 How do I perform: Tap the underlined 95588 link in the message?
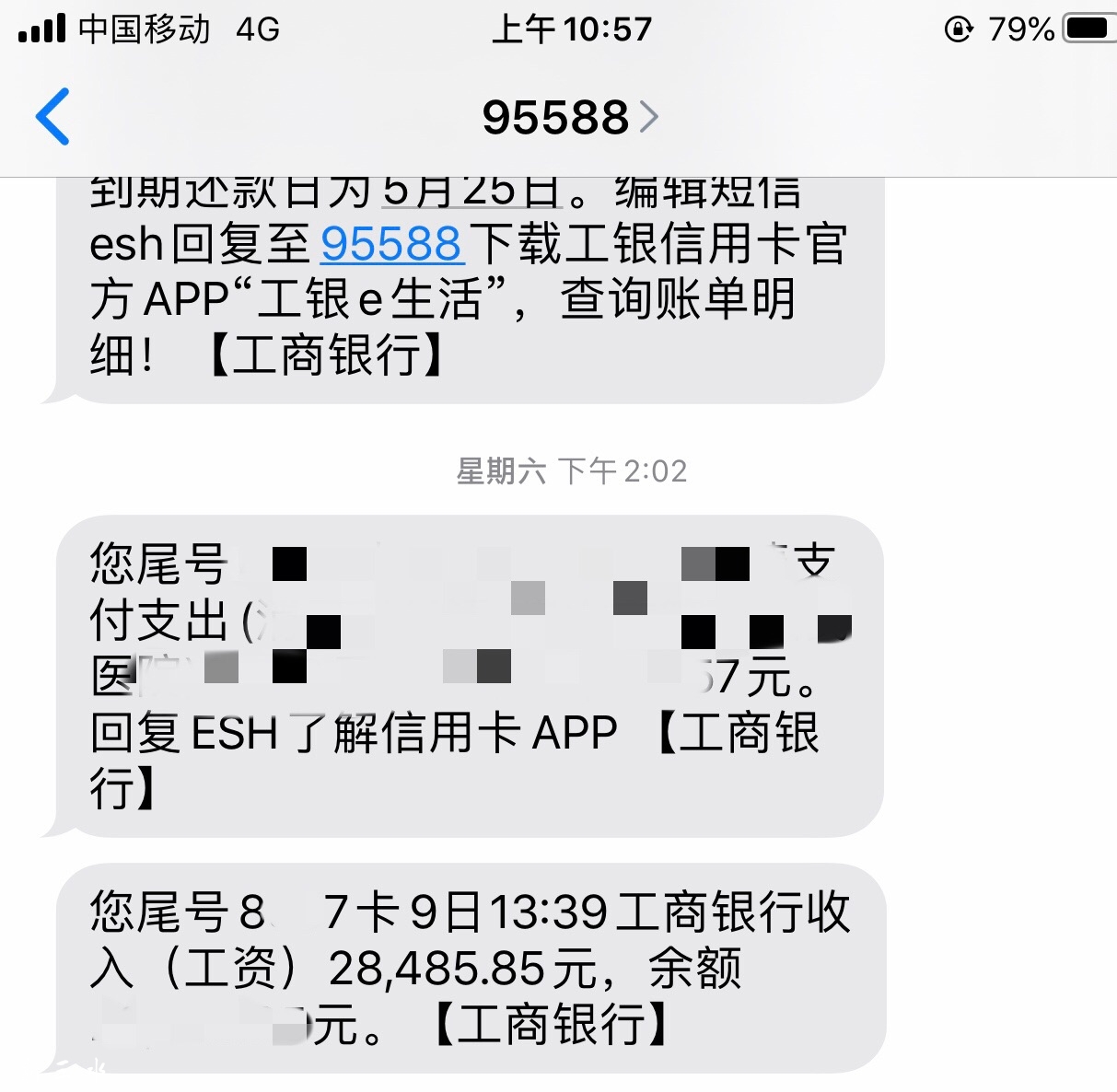click(x=390, y=245)
